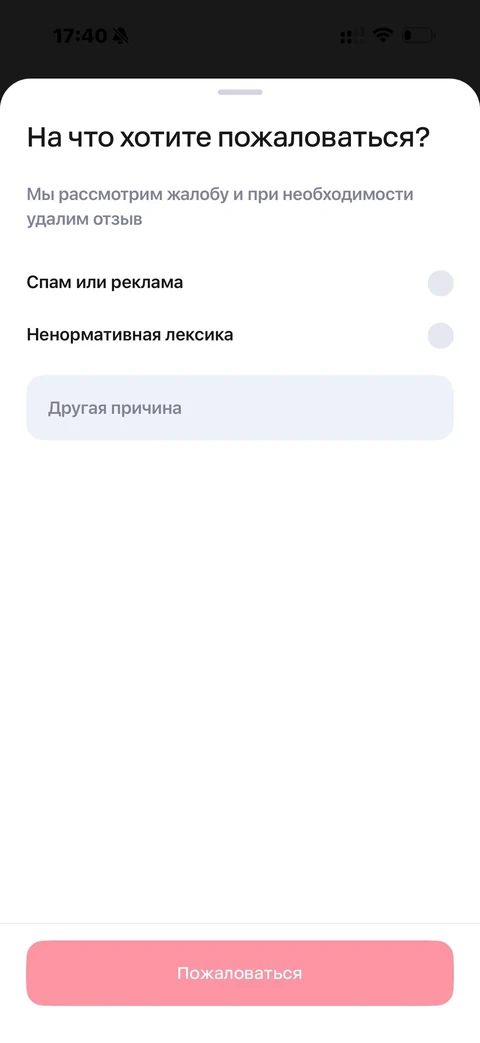Tap the sheet's top drag handle

click(x=240, y=92)
